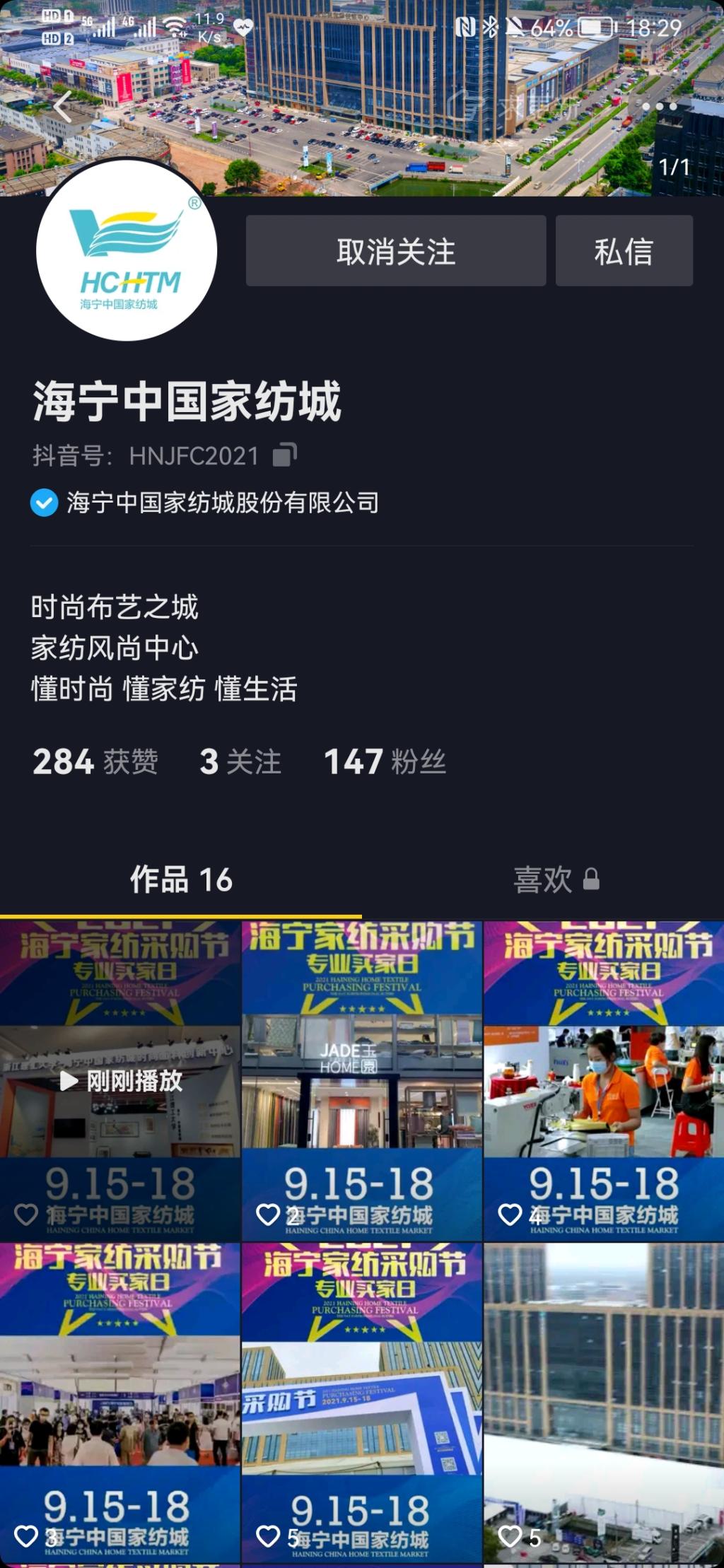View the 3 关注 following list

pos(240,761)
